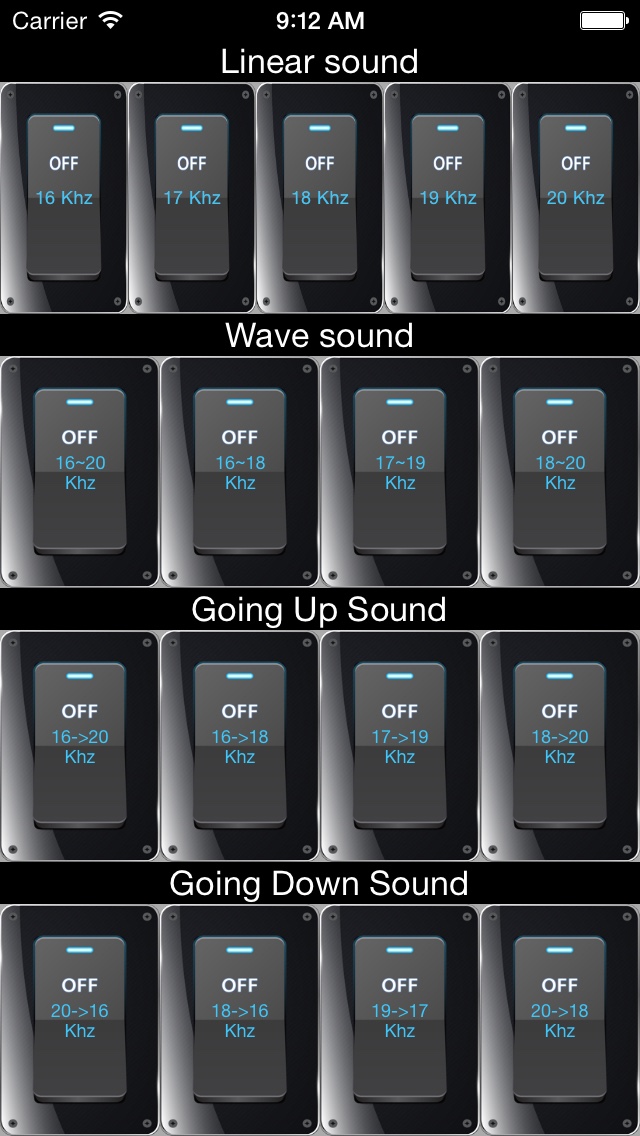The height and width of the screenshot is (1136, 640).
Task: Toggle the 16->18 Khz going up switch
Action: click(x=240, y=744)
